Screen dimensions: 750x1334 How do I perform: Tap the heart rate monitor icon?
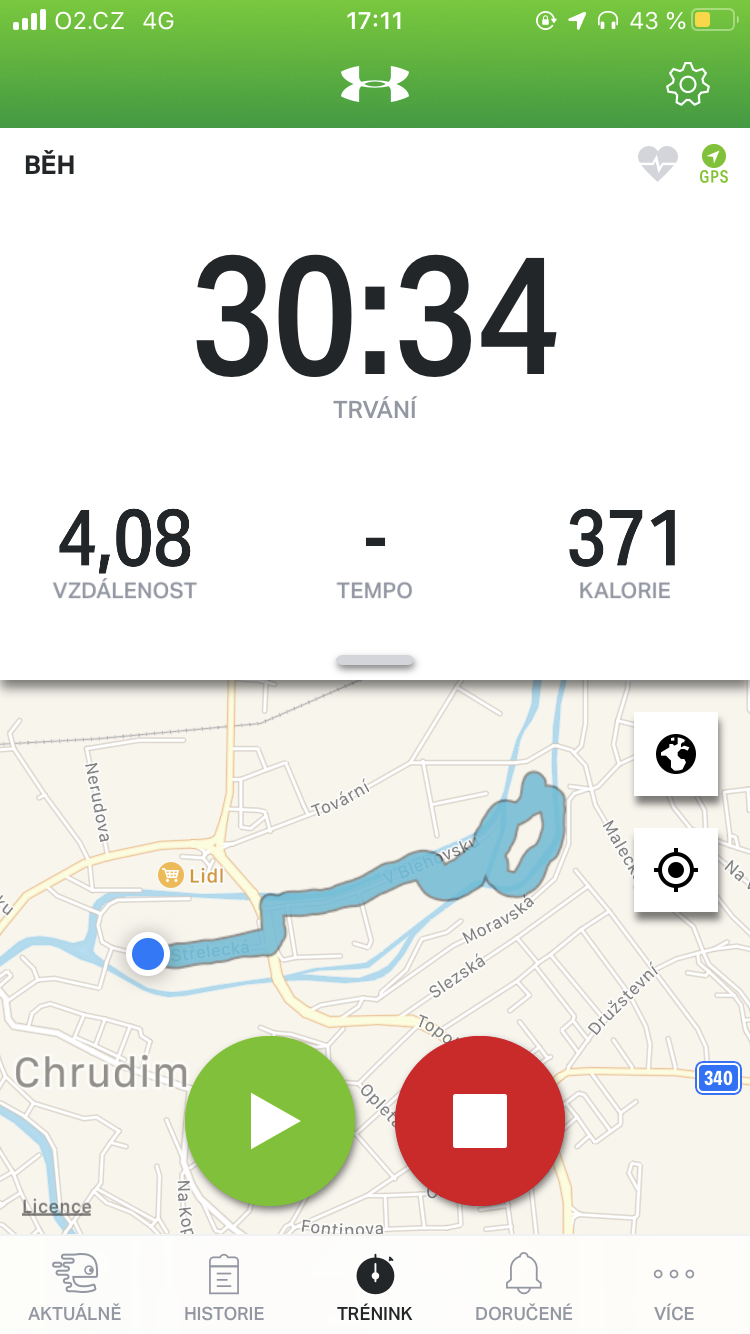click(658, 163)
